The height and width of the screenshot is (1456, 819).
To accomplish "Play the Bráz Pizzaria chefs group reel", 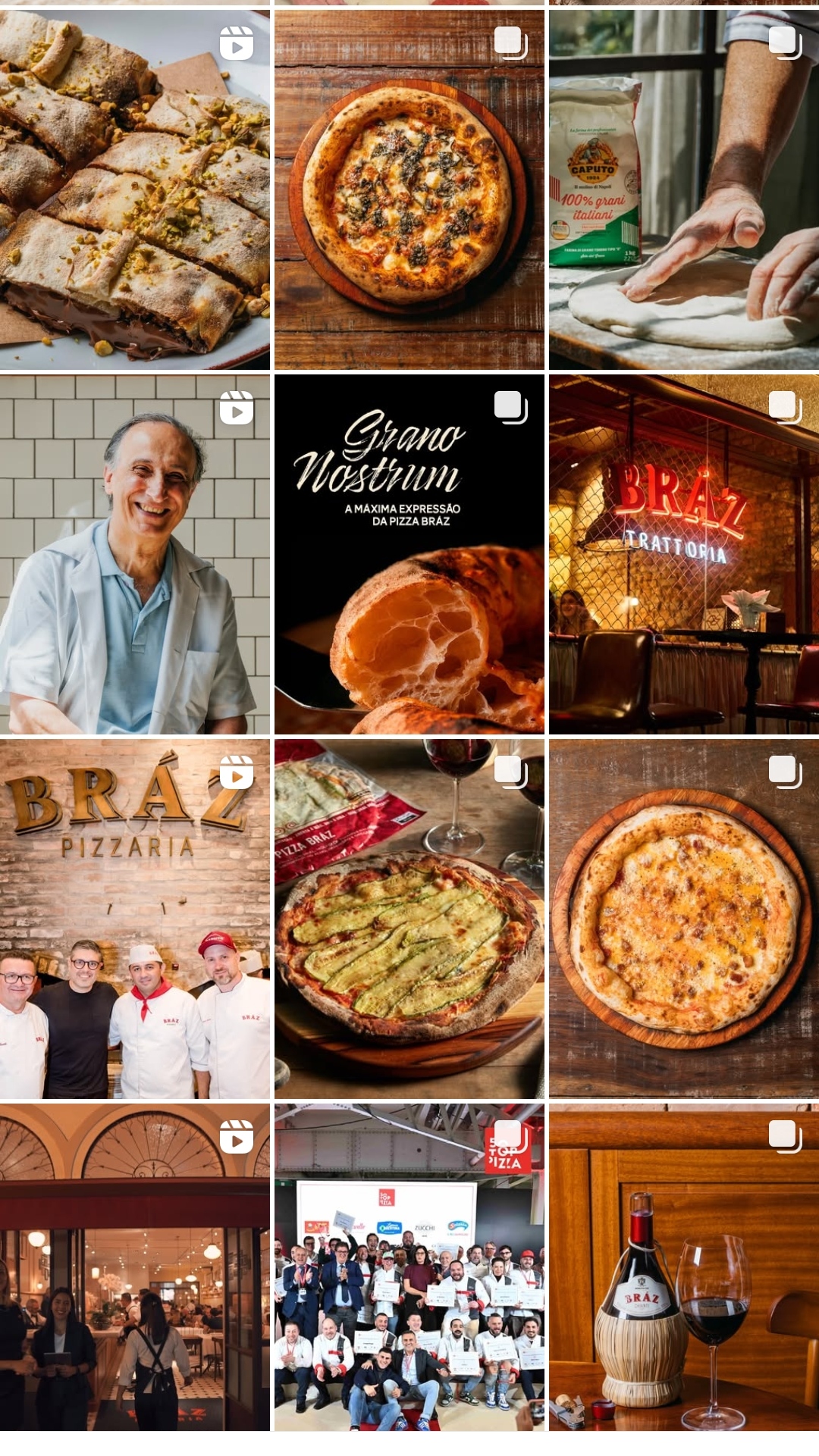I will 134,919.
